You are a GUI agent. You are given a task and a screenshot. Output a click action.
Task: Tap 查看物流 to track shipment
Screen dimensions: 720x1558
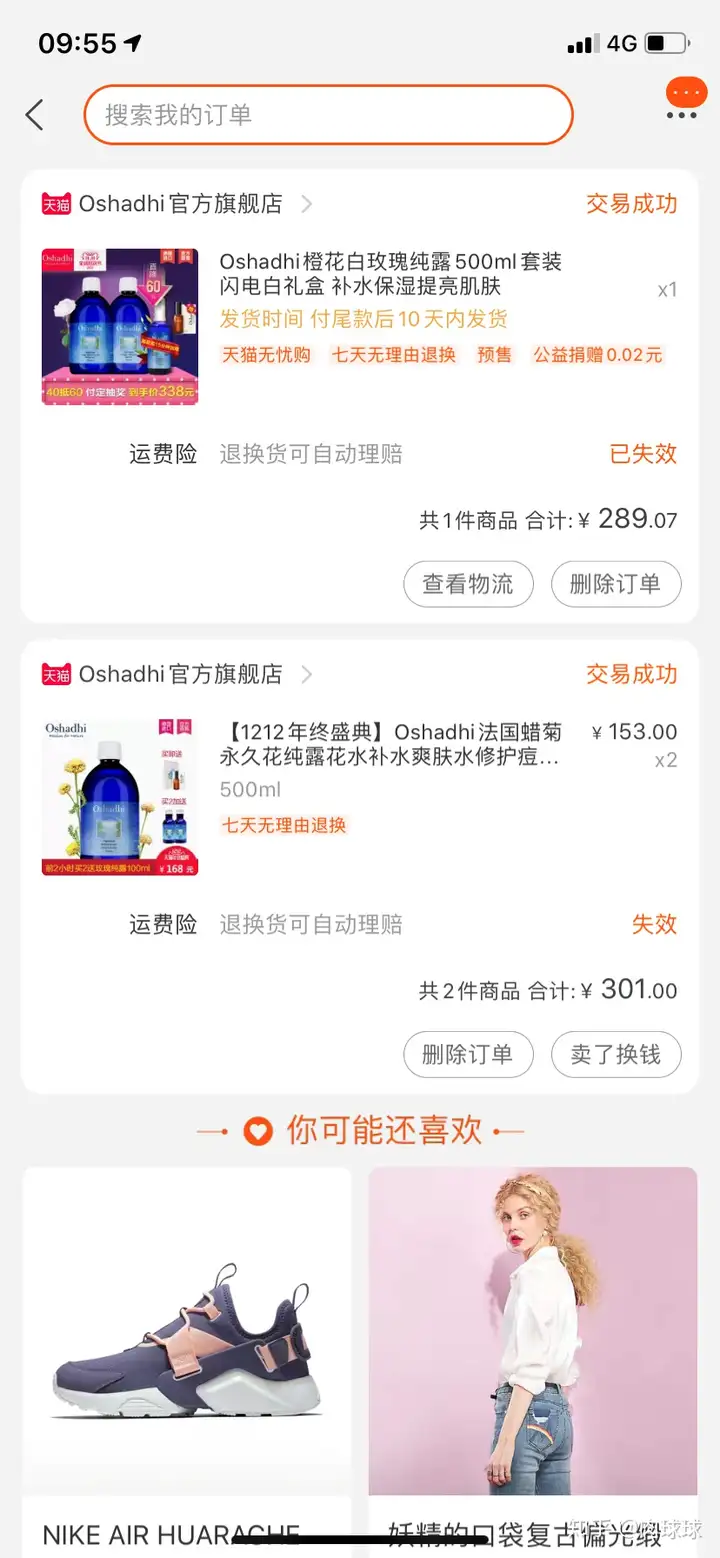468,584
